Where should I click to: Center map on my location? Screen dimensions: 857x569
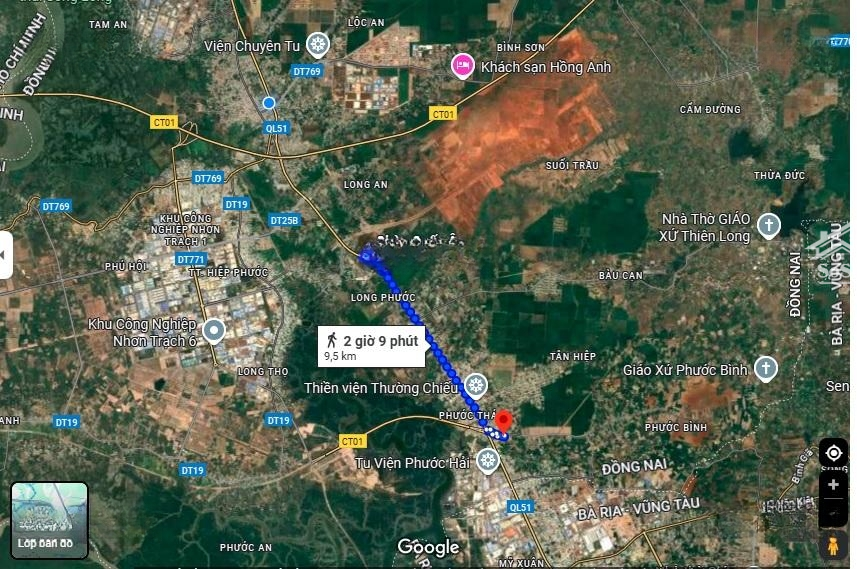coord(833,453)
